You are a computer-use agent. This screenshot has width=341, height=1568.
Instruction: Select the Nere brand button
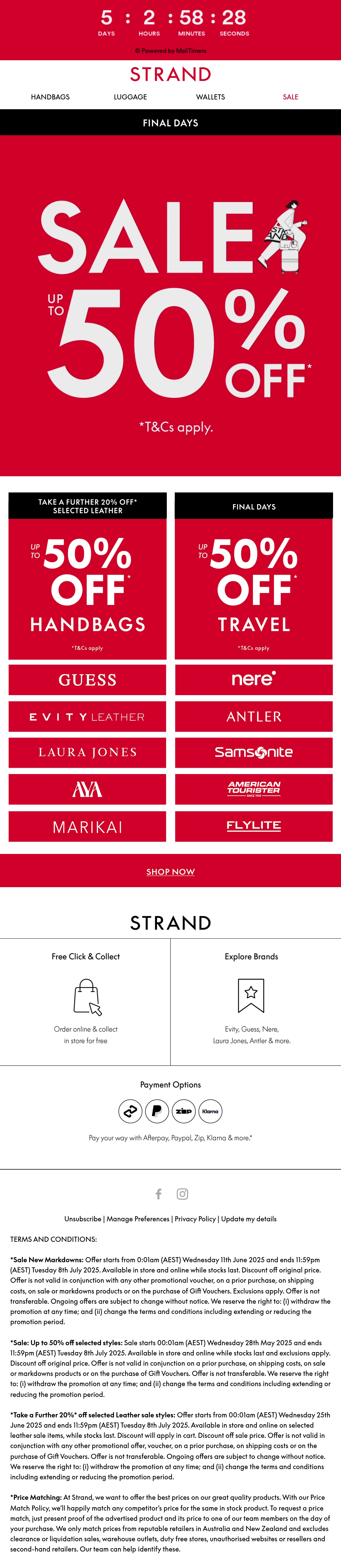[x=254, y=680]
